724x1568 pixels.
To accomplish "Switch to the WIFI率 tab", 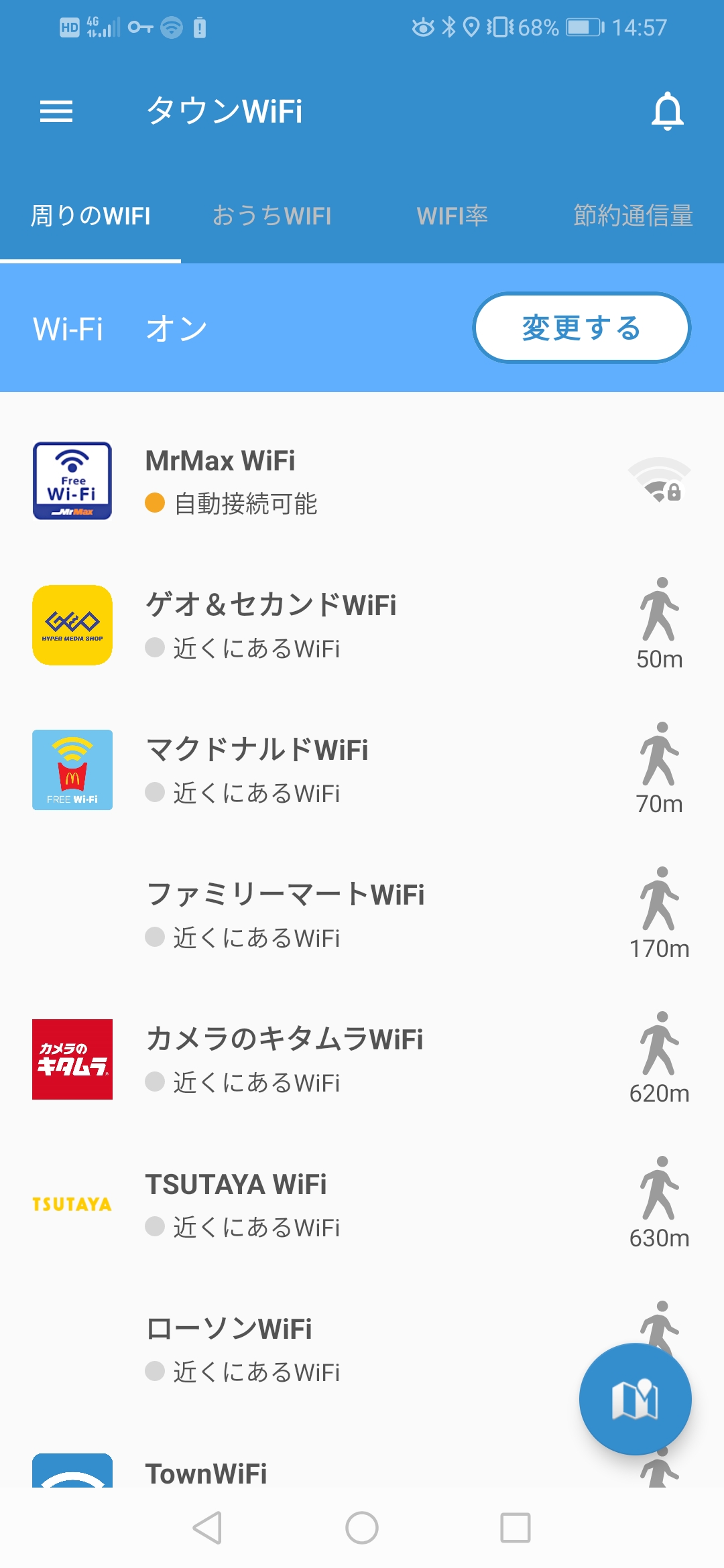I will pyautogui.click(x=452, y=216).
